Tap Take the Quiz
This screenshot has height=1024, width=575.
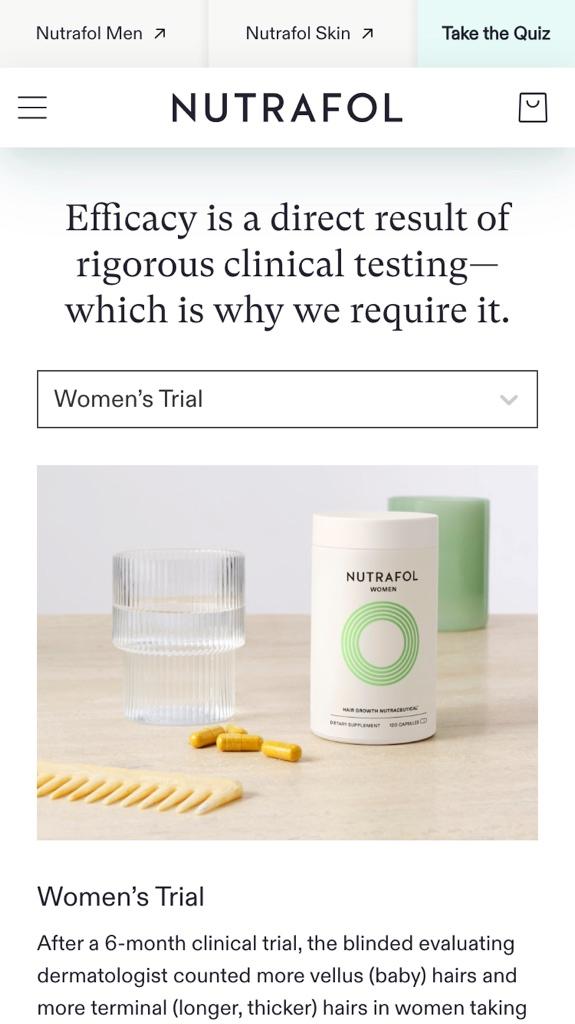click(x=496, y=33)
